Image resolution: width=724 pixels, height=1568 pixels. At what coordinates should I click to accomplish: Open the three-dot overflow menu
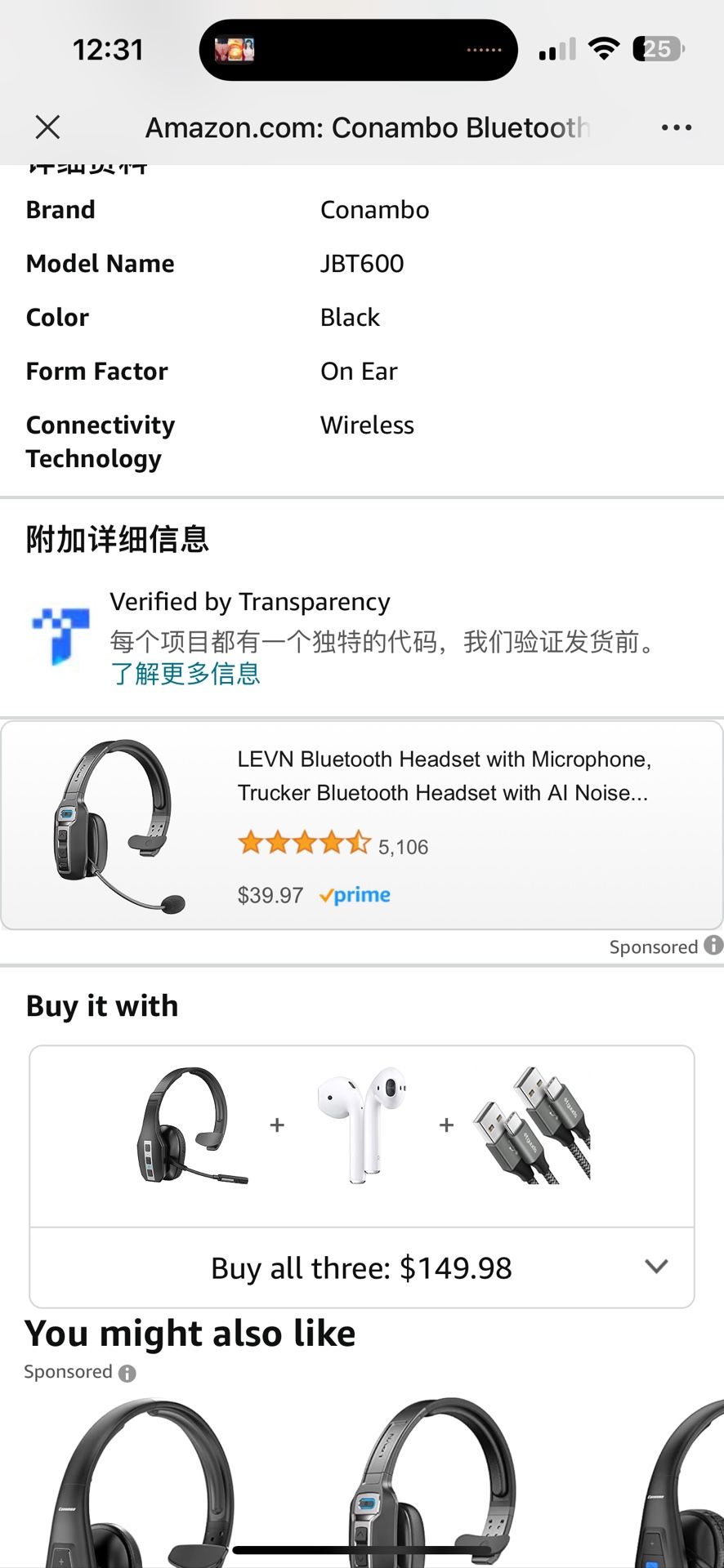pos(677,127)
